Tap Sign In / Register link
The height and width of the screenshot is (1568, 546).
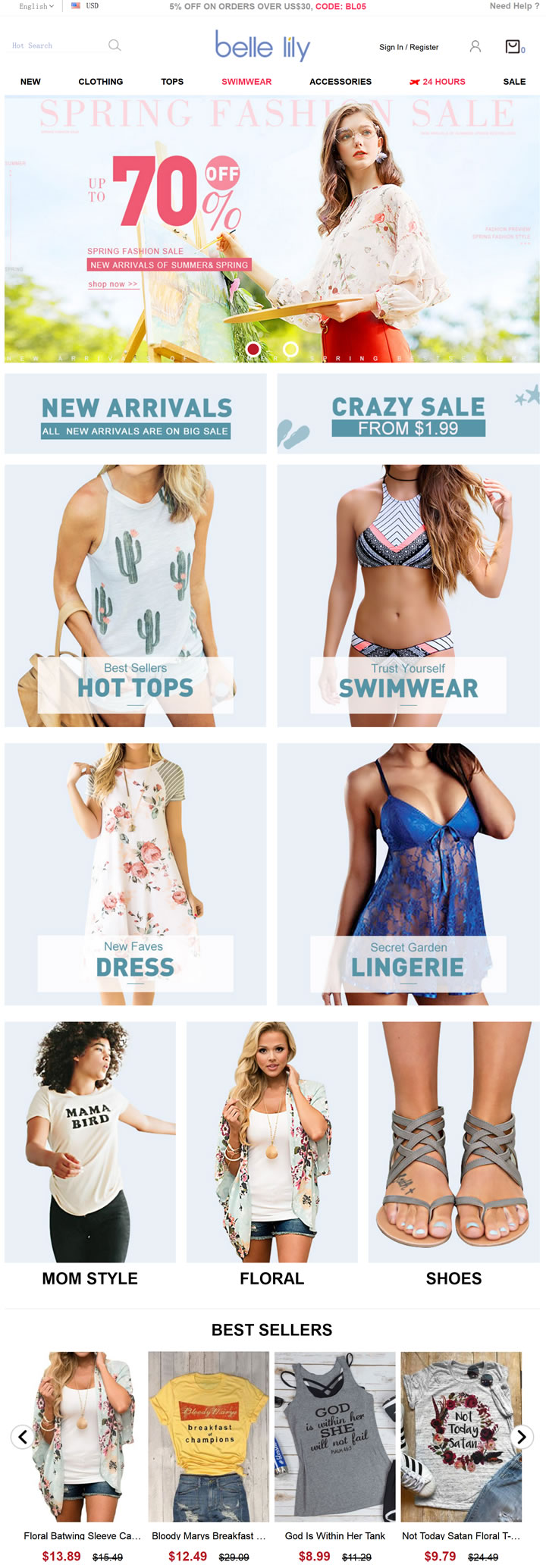(x=409, y=47)
